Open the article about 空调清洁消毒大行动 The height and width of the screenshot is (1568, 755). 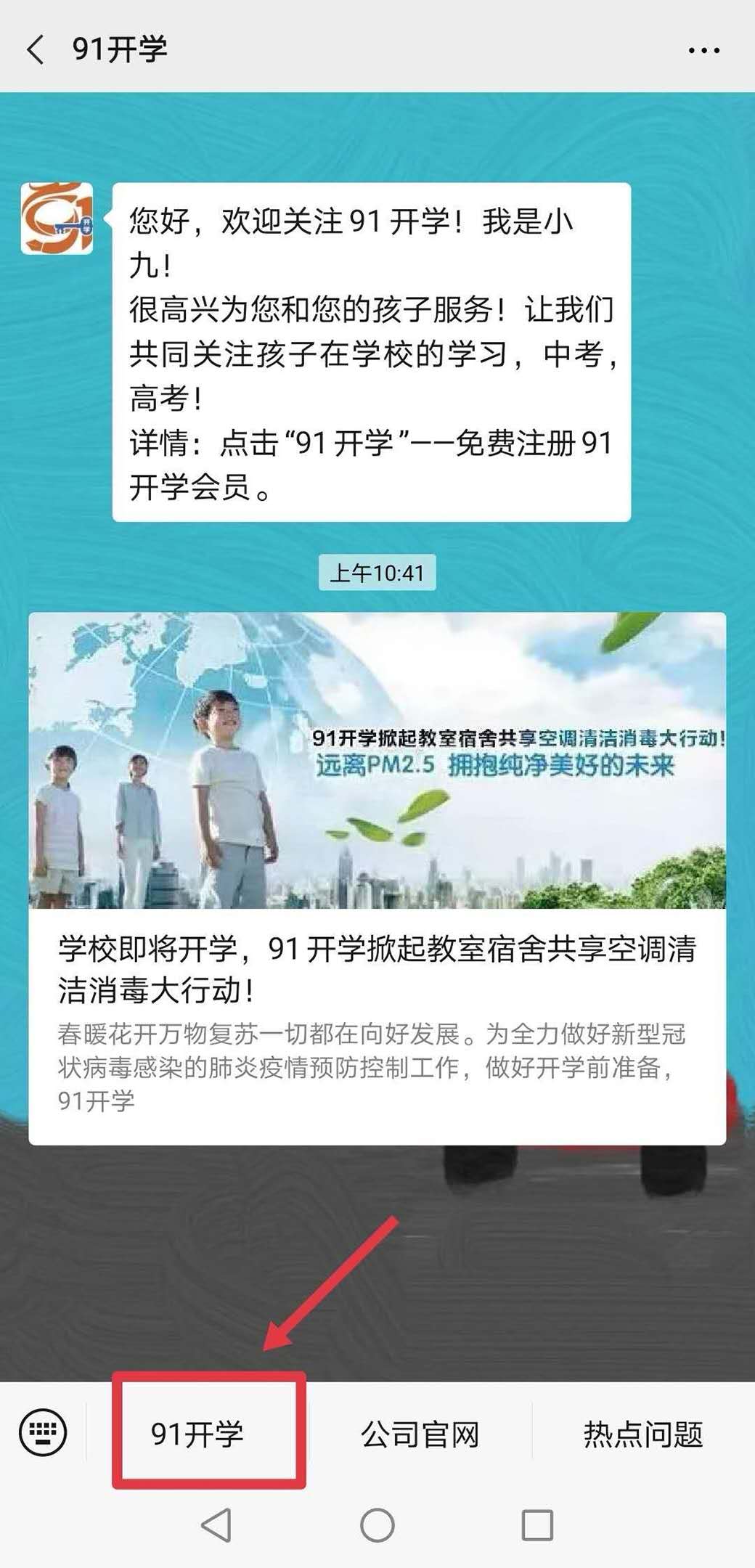(377, 878)
